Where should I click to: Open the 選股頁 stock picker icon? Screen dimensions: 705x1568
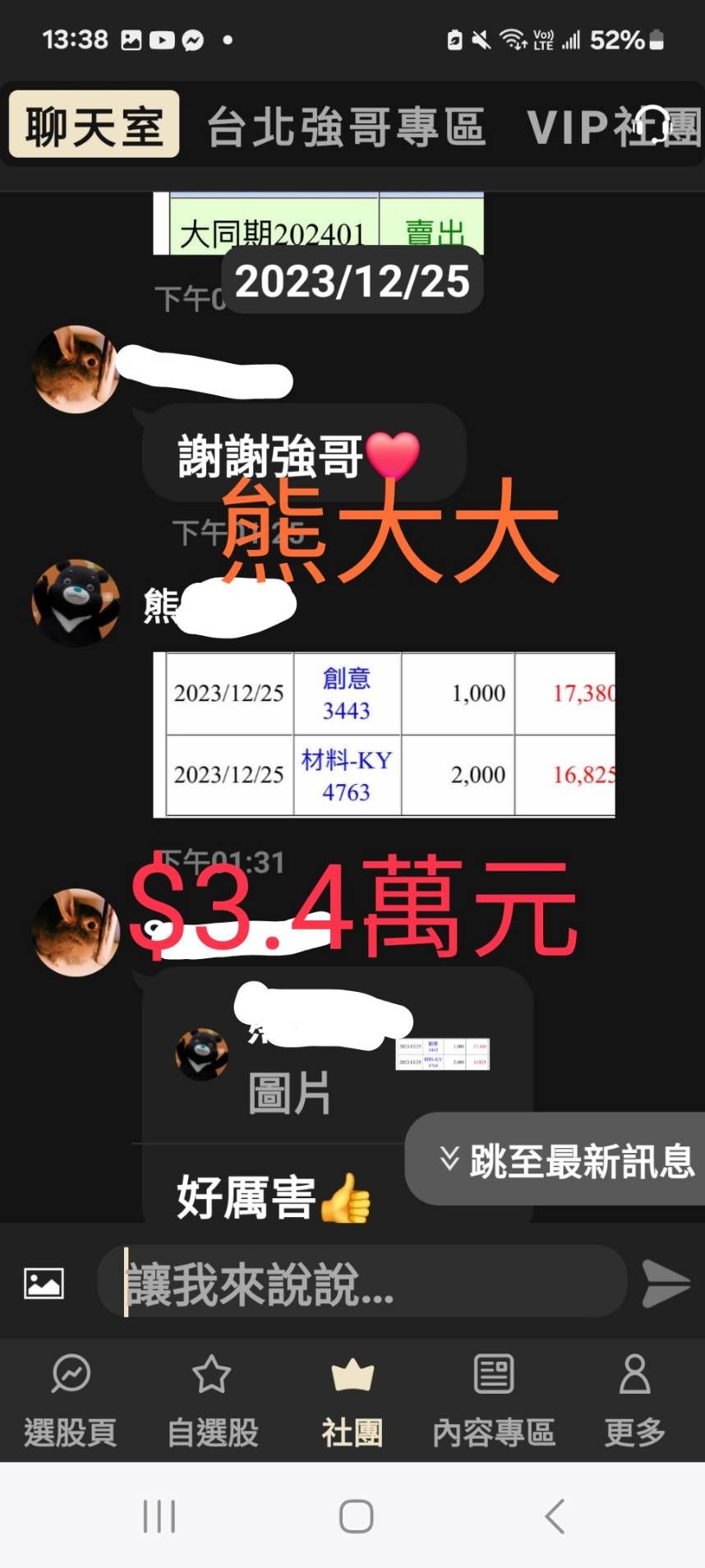(x=70, y=1397)
